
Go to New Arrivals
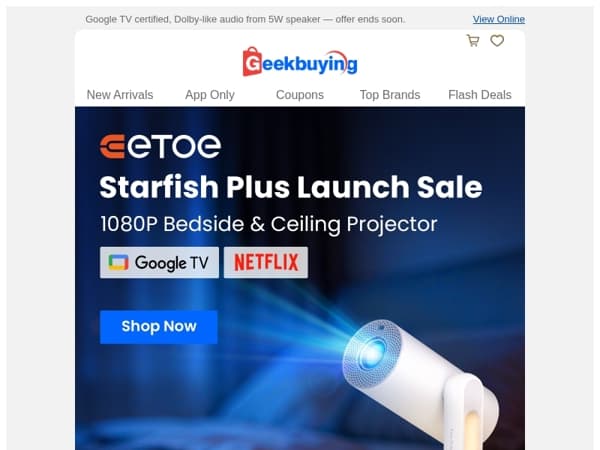coord(120,95)
